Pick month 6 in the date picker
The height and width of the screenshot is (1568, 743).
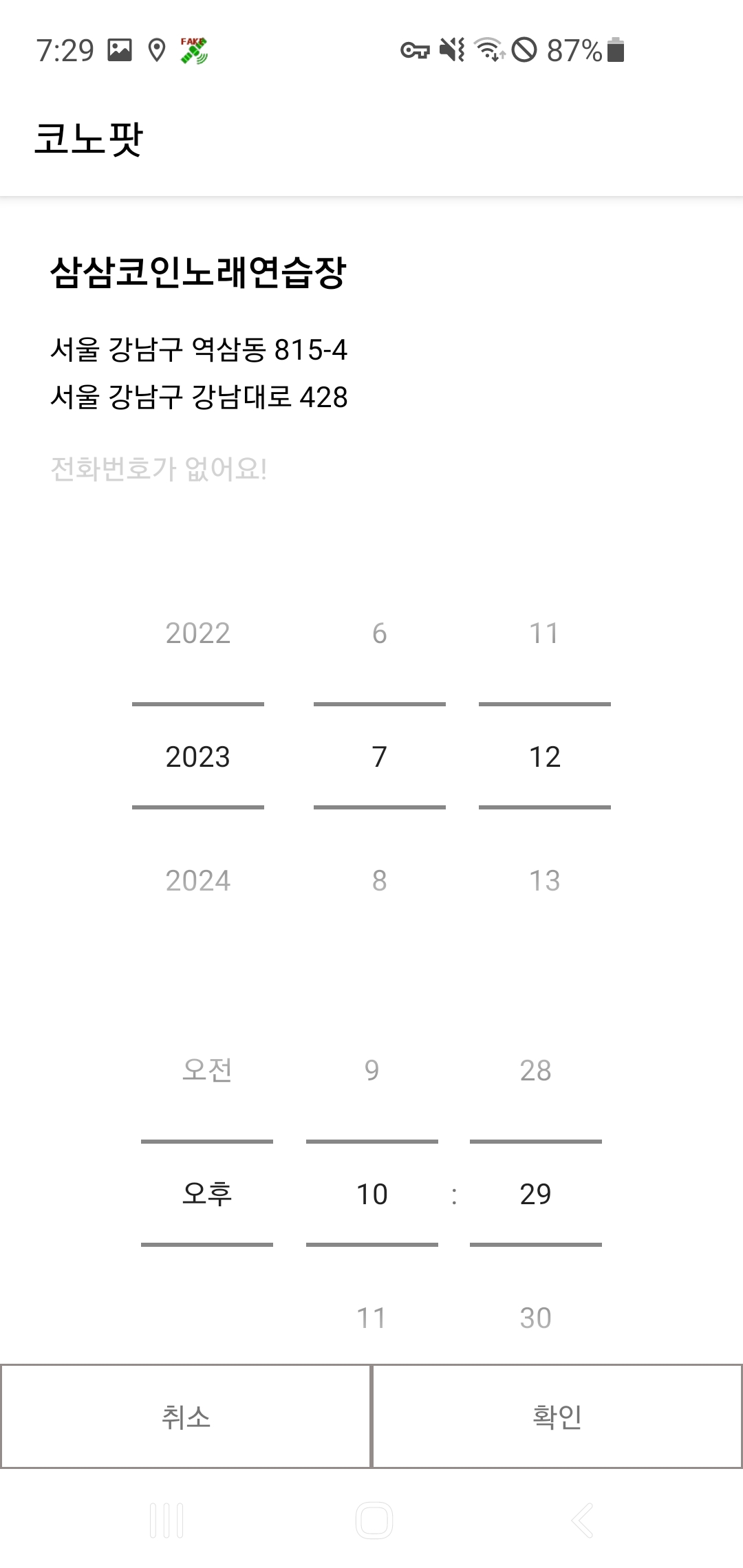click(380, 633)
